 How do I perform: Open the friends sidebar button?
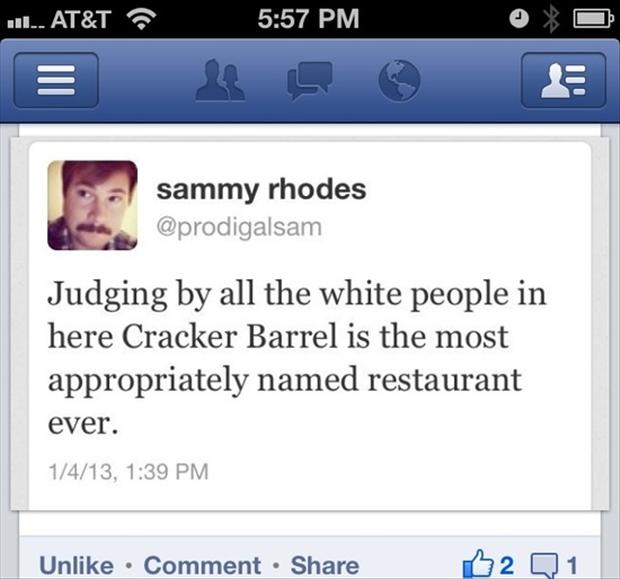point(563,81)
